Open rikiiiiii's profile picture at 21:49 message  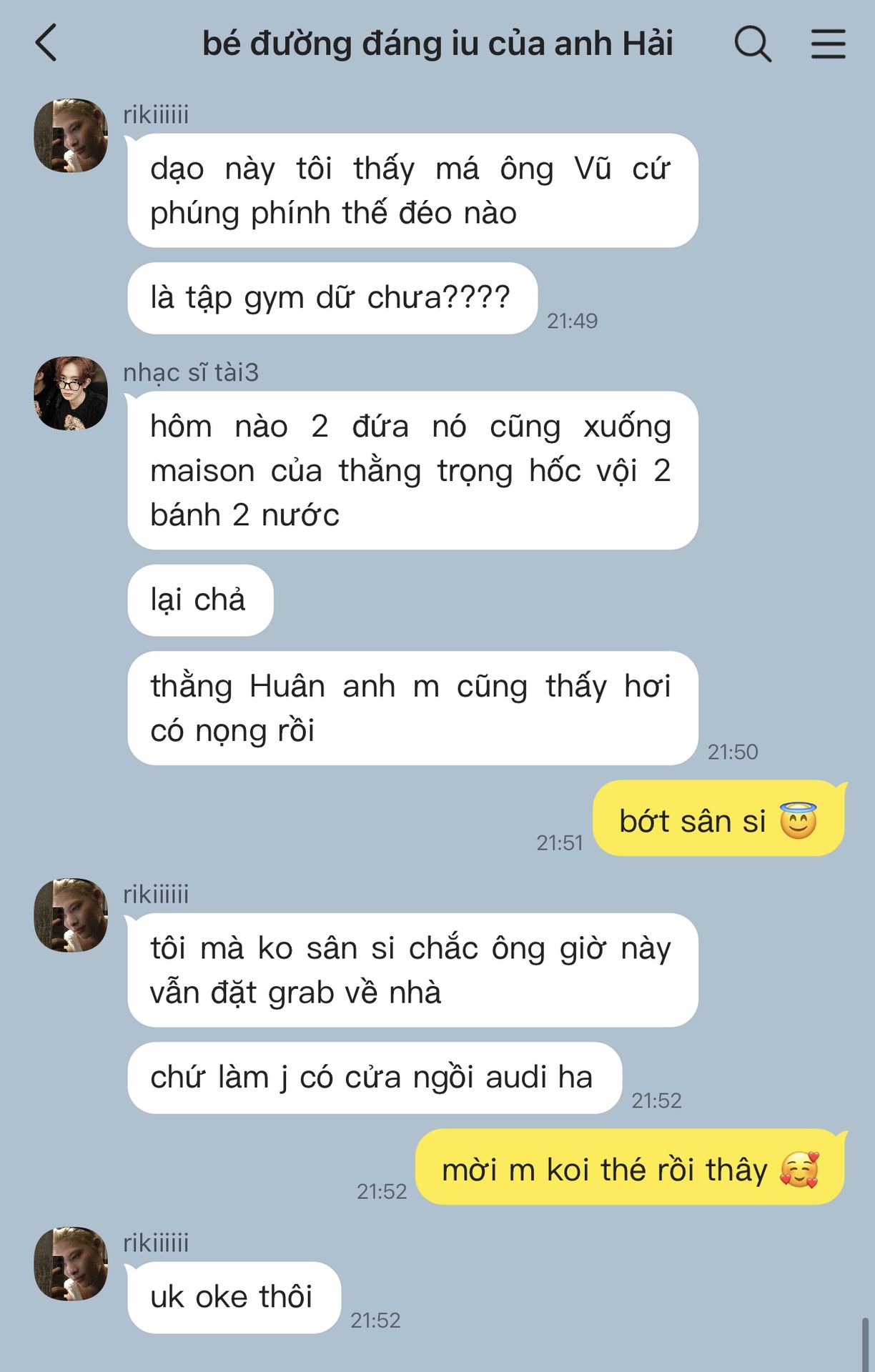pos(71,136)
